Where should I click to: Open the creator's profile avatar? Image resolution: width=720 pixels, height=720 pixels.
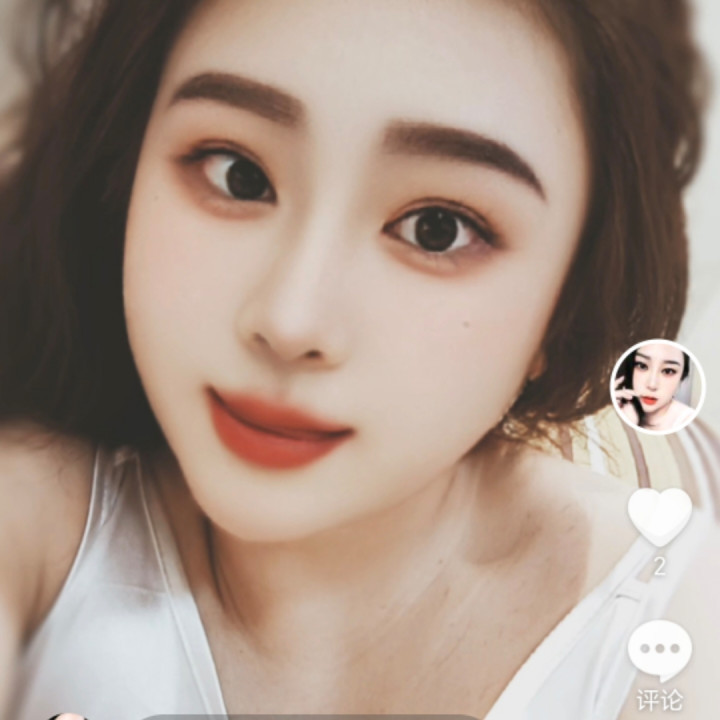coord(657,387)
